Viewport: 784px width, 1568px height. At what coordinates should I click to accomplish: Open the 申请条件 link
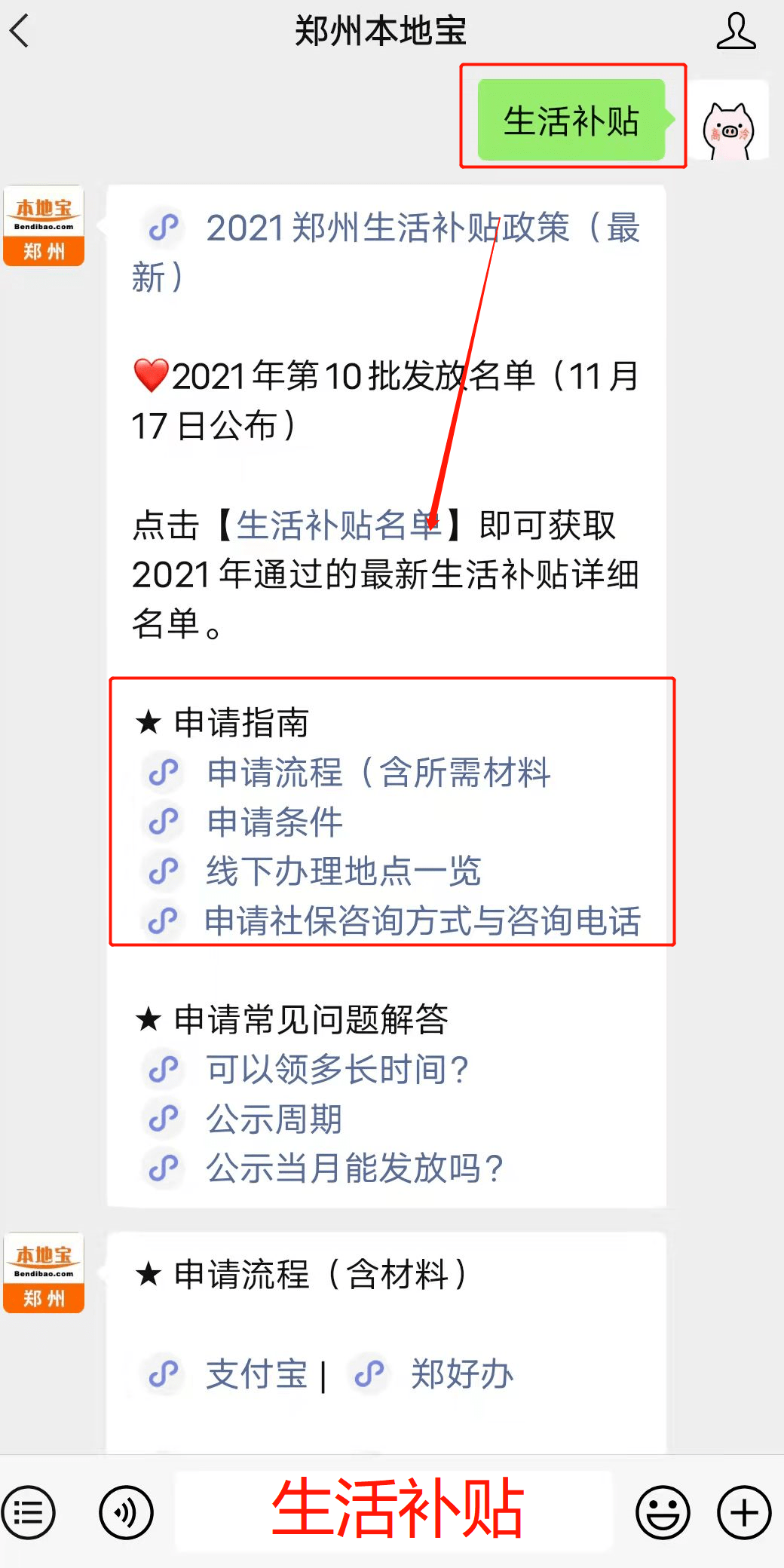pyautogui.click(x=274, y=822)
